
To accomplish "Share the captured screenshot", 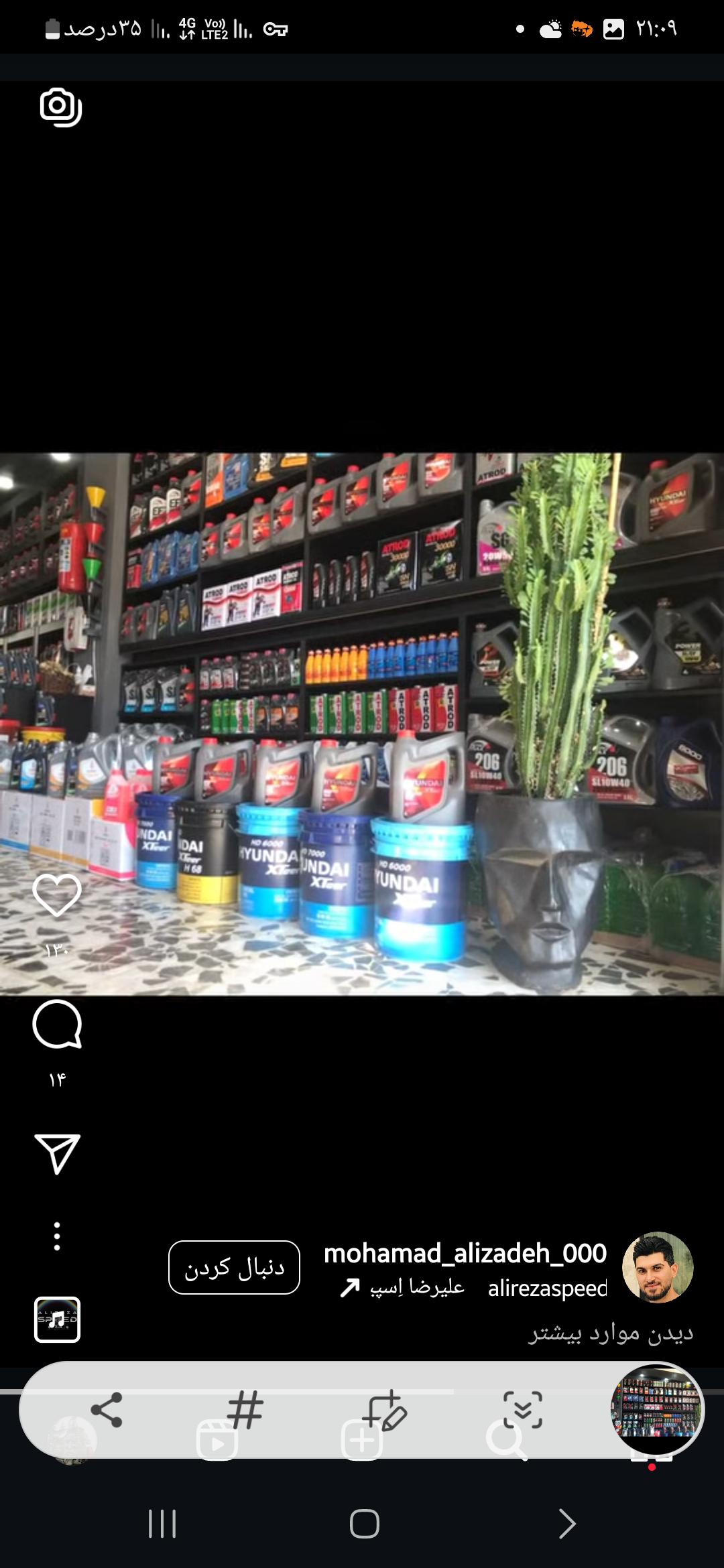I will 107,1409.
